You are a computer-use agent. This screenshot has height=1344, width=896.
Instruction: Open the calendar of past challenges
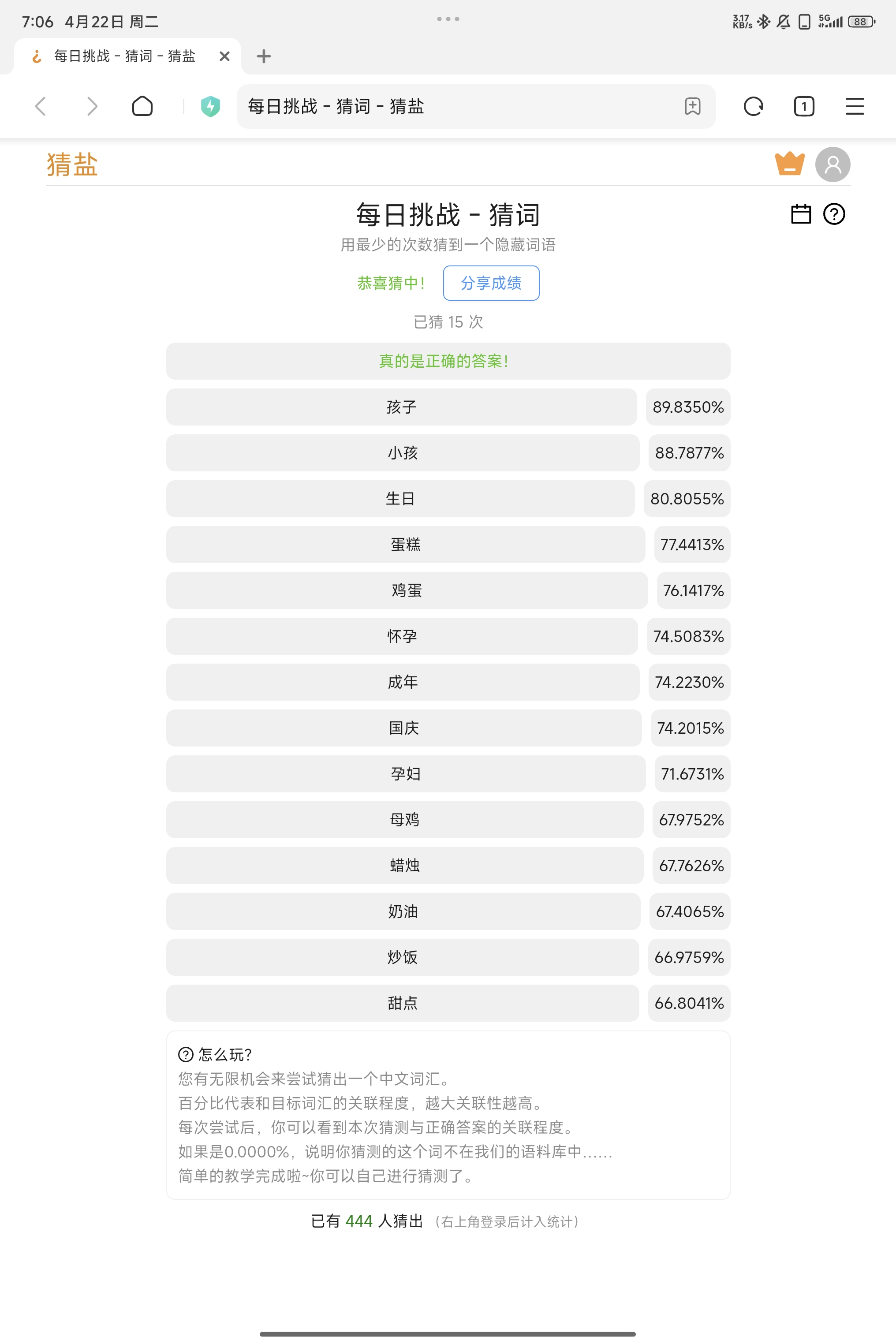coord(801,214)
